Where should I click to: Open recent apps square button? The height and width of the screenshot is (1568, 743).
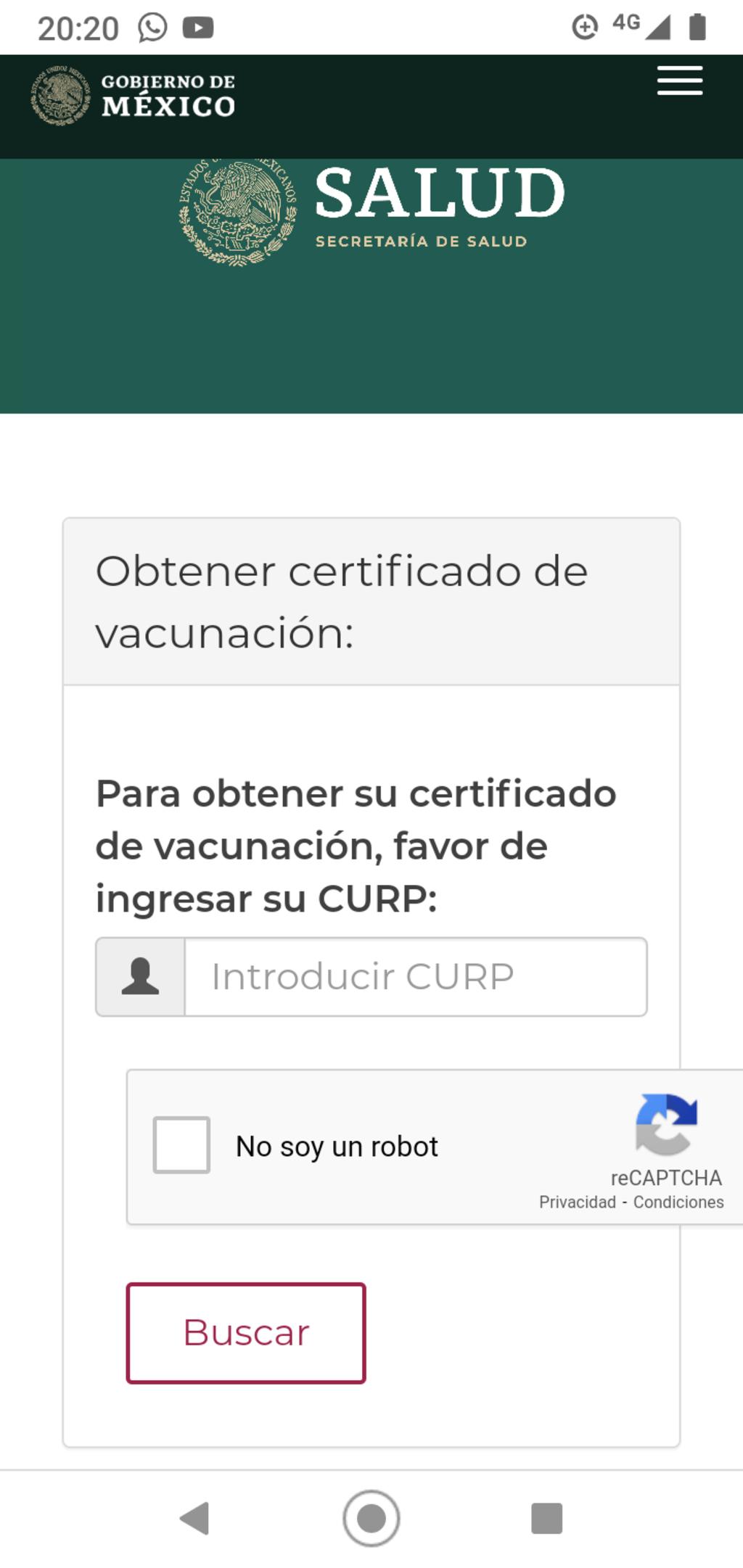pyautogui.click(x=546, y=1518)
